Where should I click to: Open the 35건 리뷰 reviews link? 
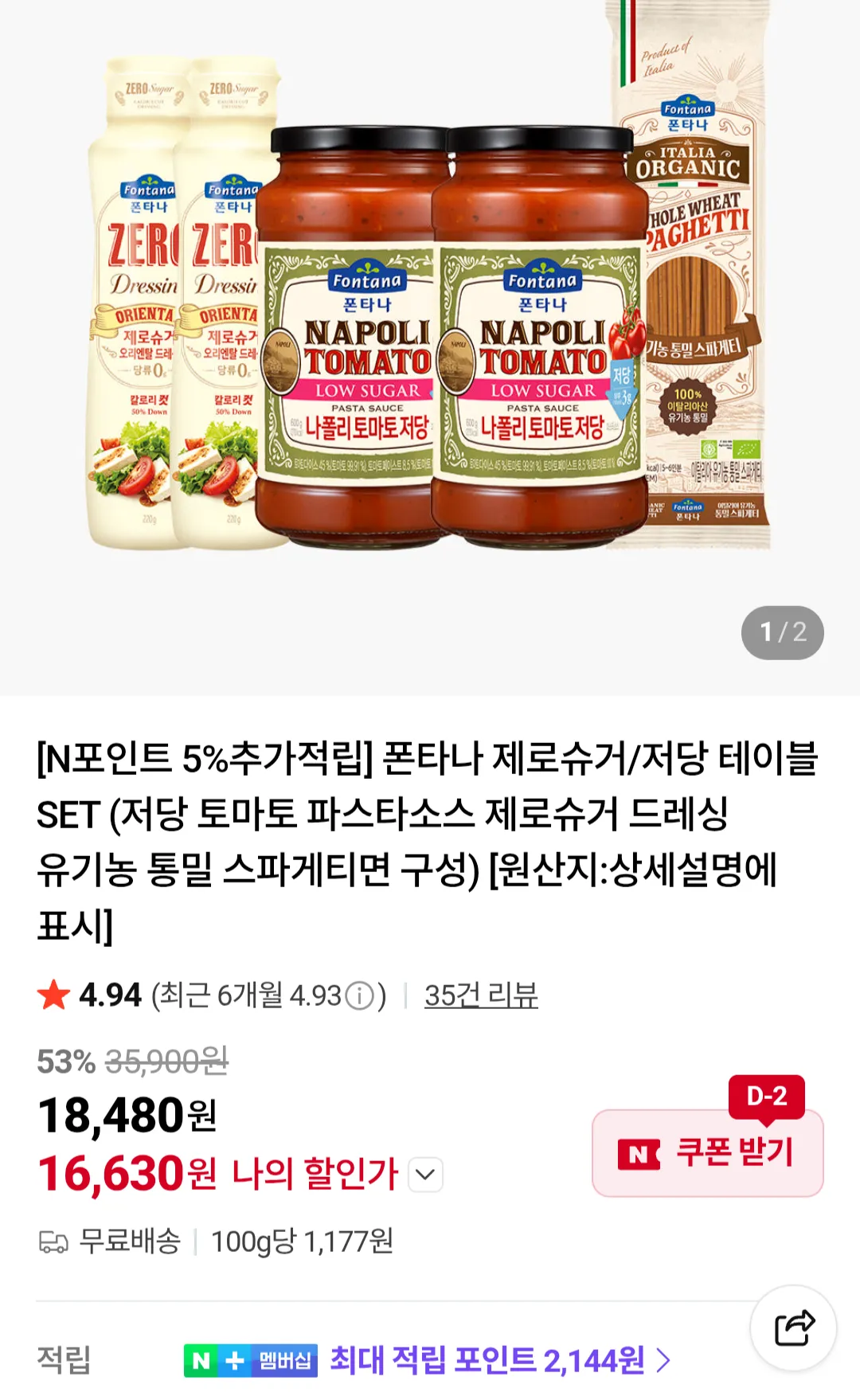(x=481, y=995)
